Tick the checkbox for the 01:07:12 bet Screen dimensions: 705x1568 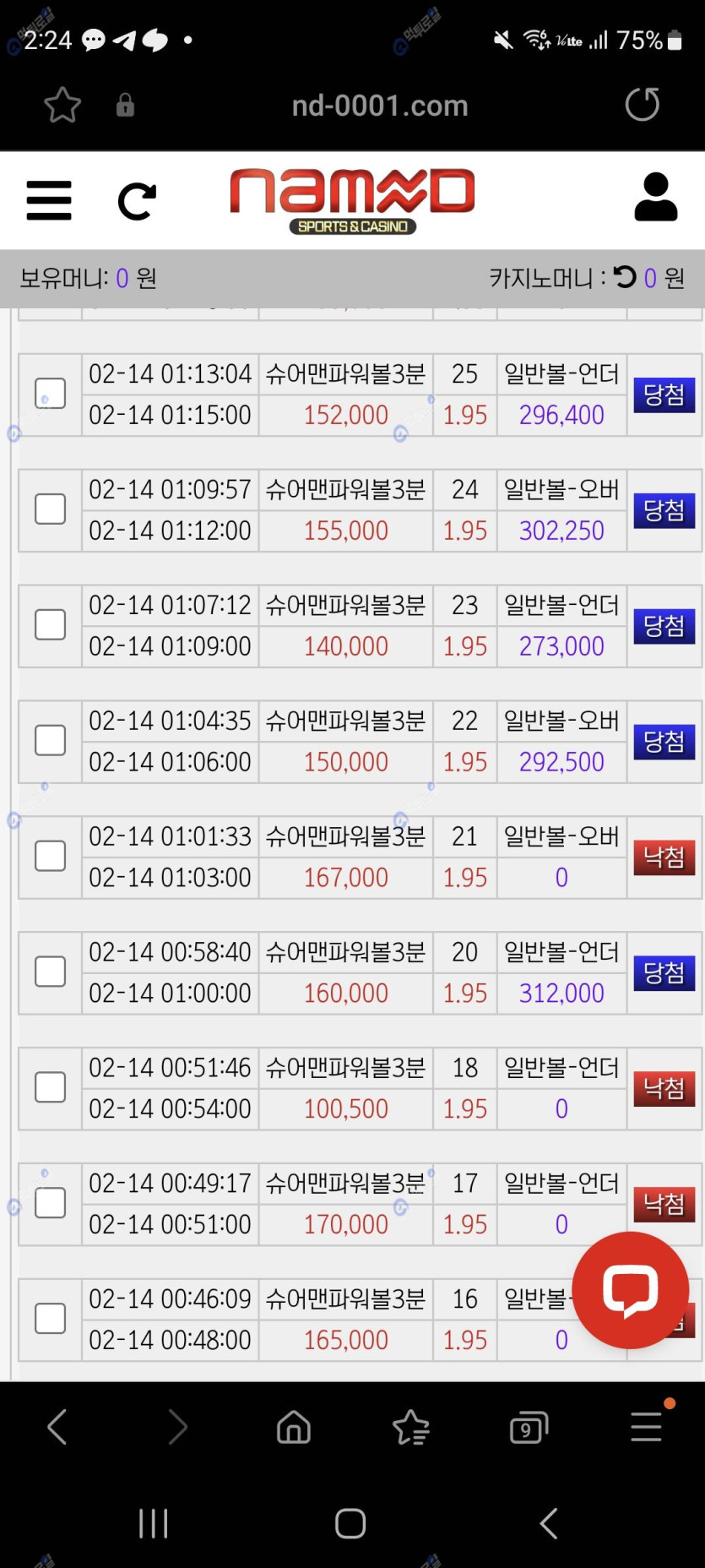pos(50,625)
